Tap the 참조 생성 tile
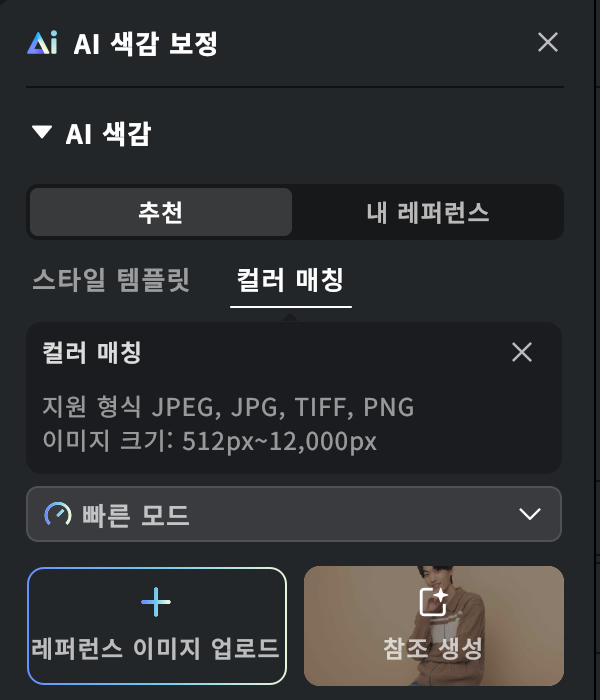 click(433, 625)
